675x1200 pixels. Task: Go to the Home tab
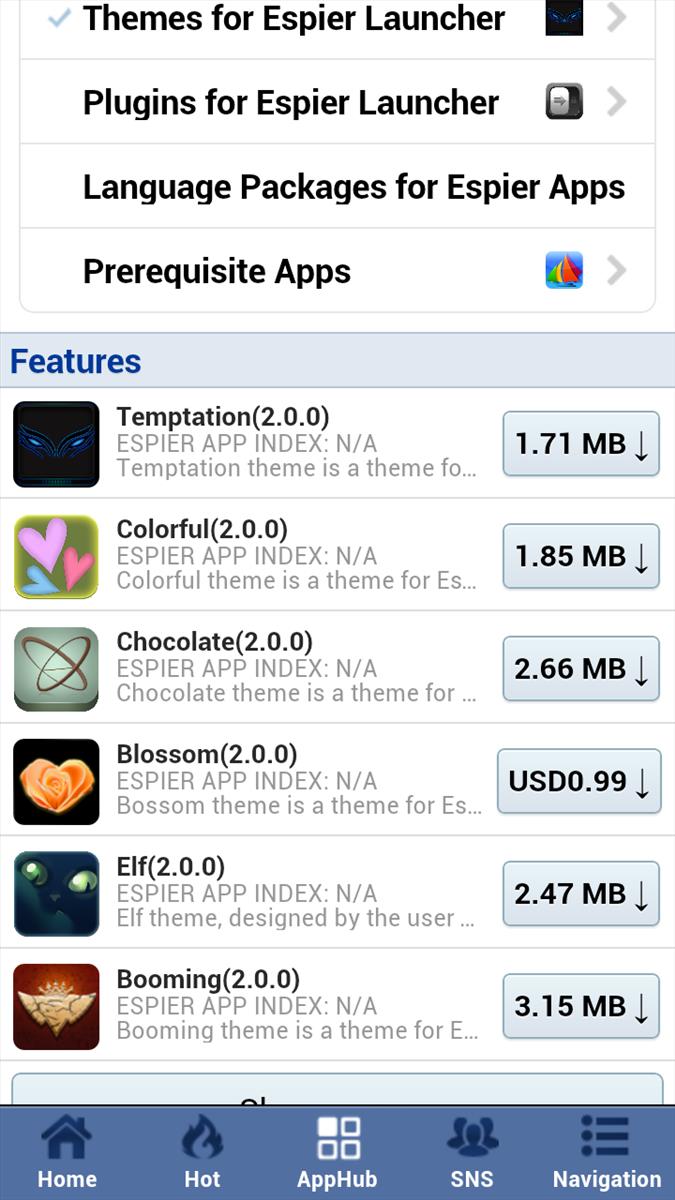coord(67,1153)
